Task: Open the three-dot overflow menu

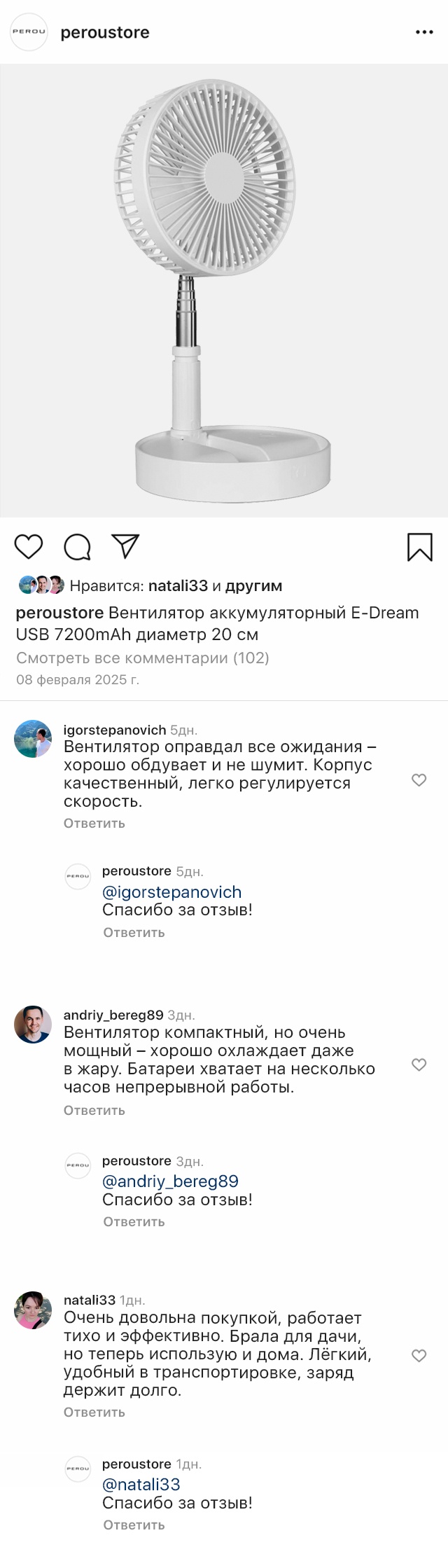Action: click(424, 32)
